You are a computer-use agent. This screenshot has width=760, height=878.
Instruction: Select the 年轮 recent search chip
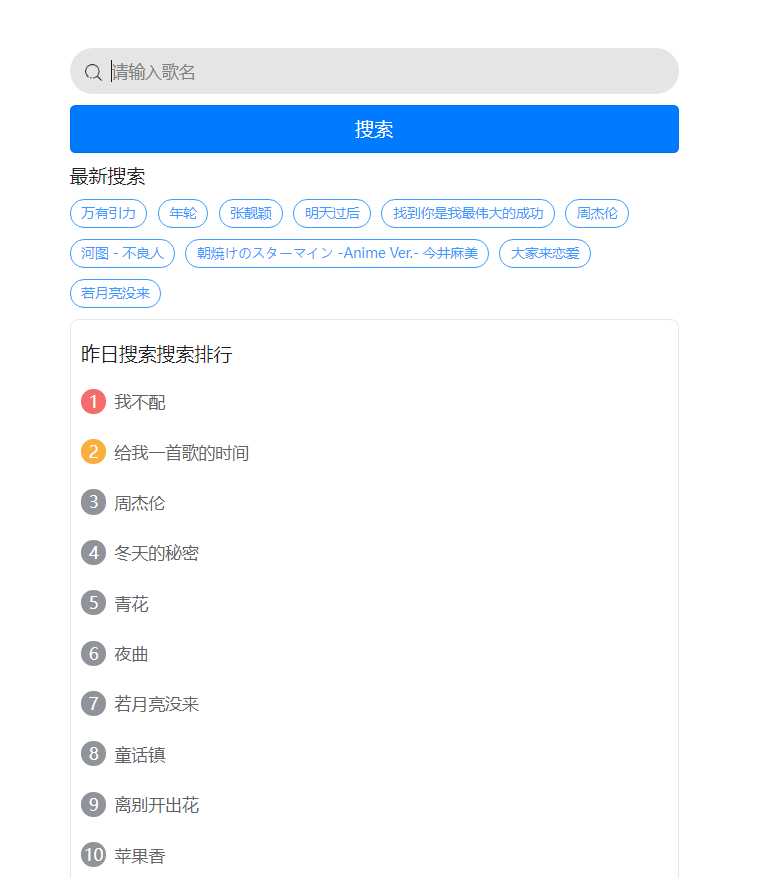pyautogui.click(x=183, y=213)
